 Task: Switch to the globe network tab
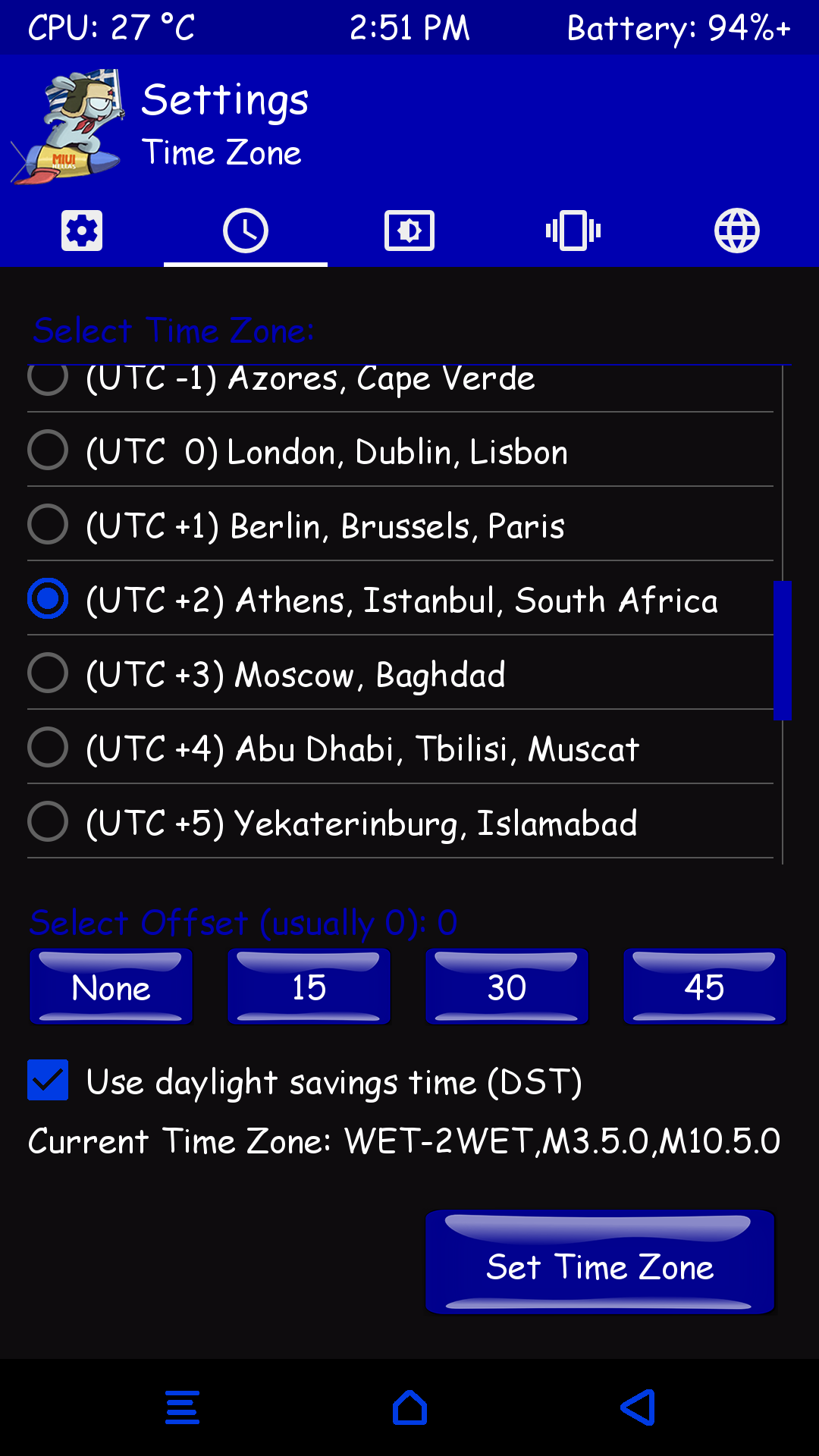coord(736,231)
